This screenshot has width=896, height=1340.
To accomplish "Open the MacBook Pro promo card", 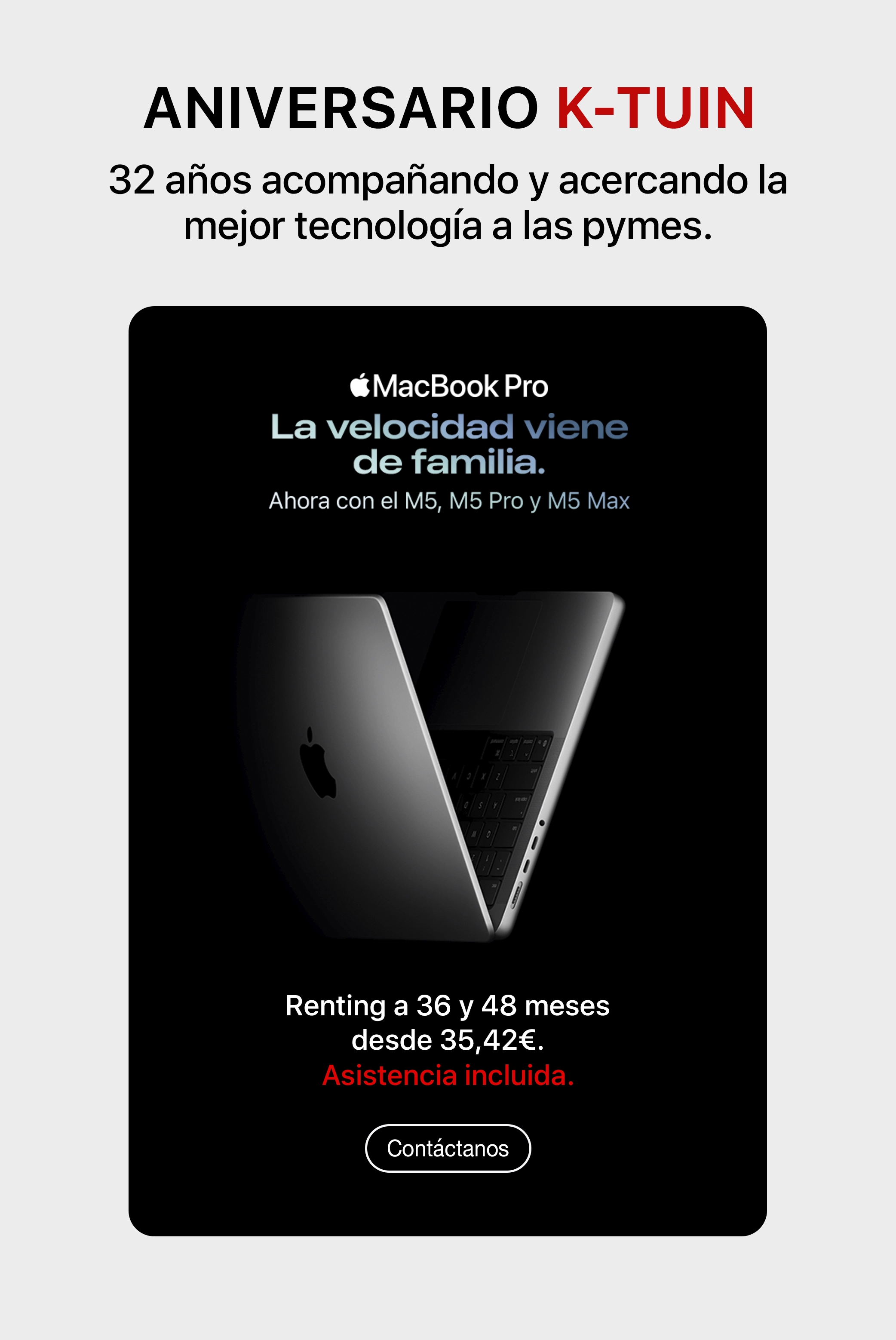I will pyautogui.click(x=448, y=743).
